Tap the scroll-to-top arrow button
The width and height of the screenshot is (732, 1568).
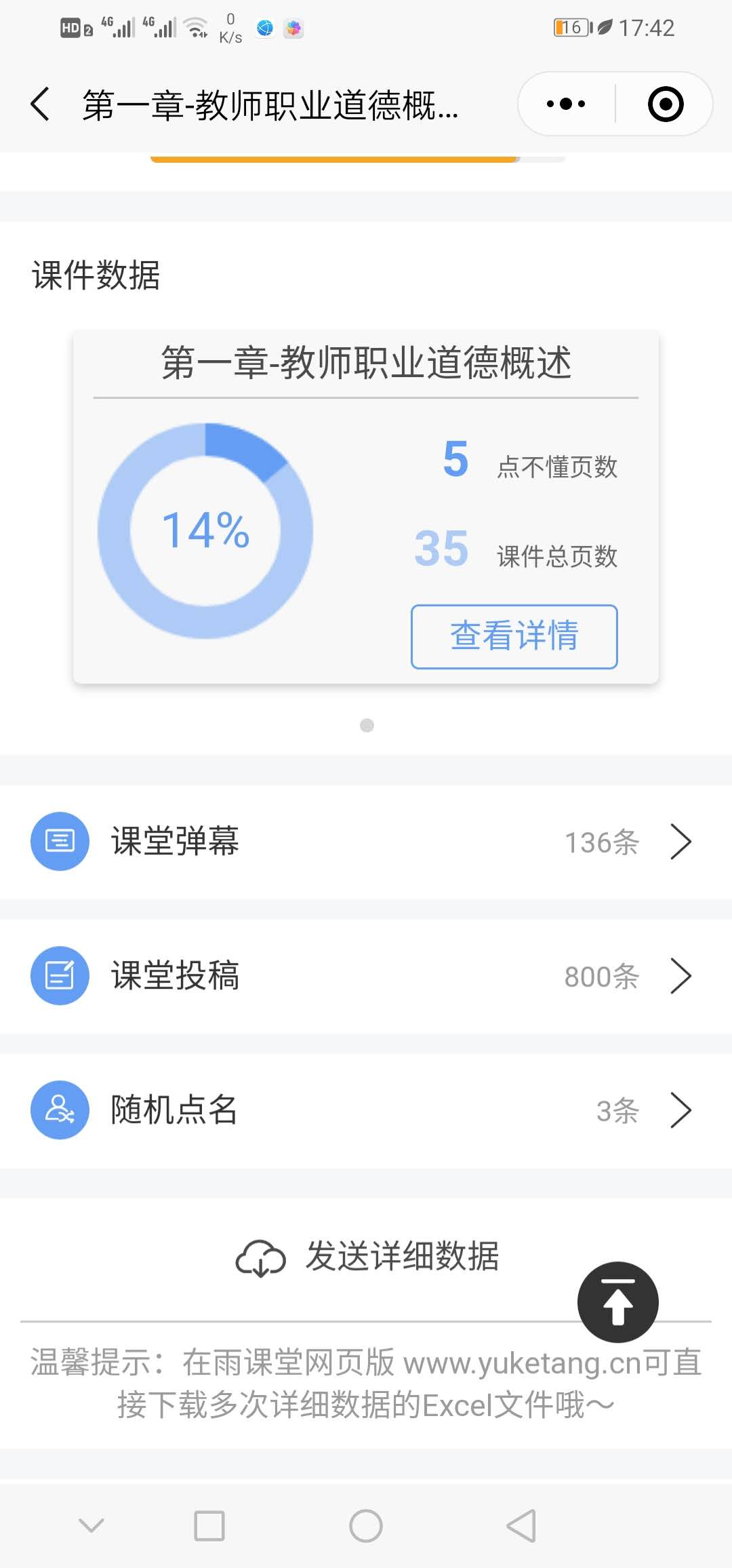[617, 1302]
